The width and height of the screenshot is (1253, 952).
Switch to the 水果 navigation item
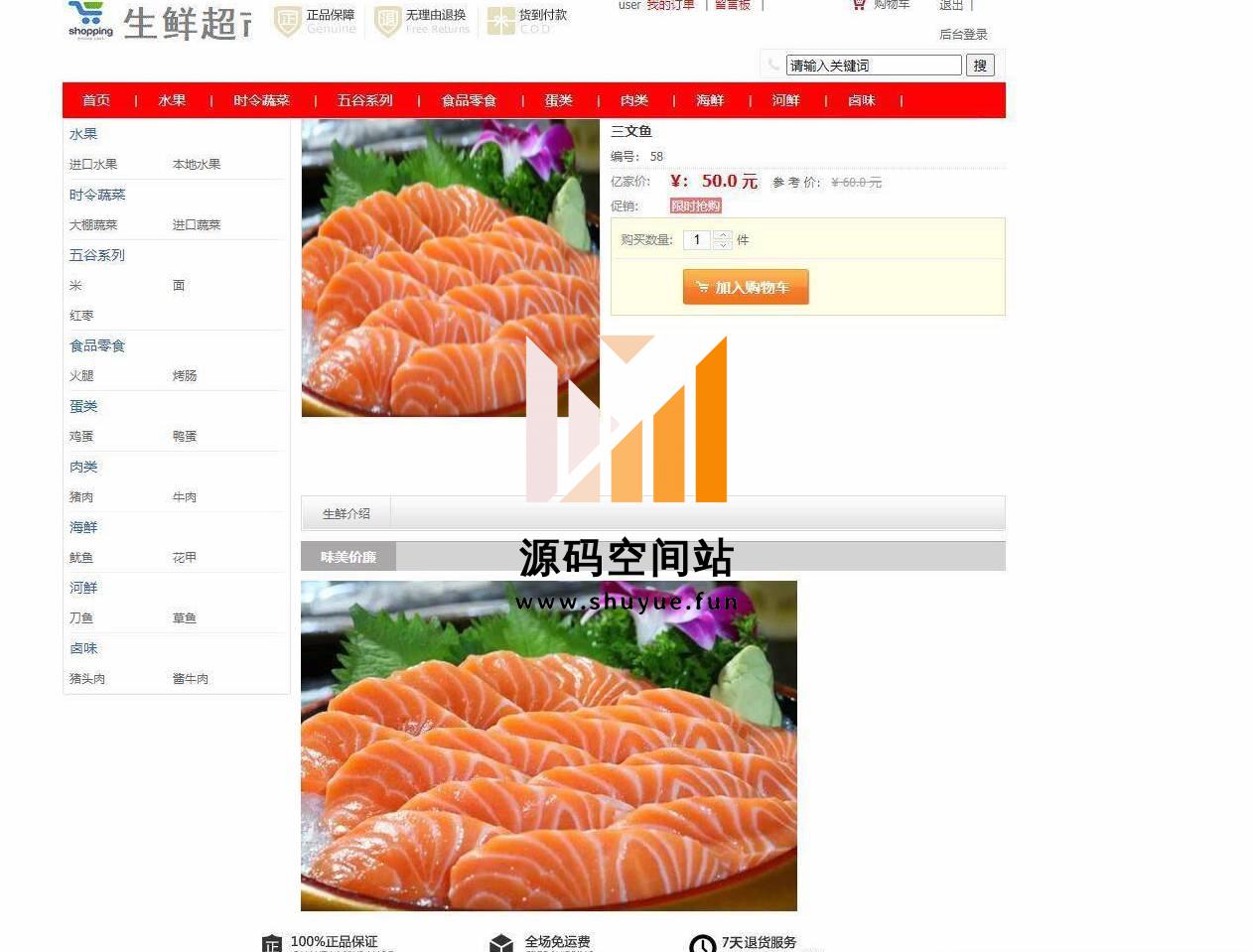pos(172,100)
